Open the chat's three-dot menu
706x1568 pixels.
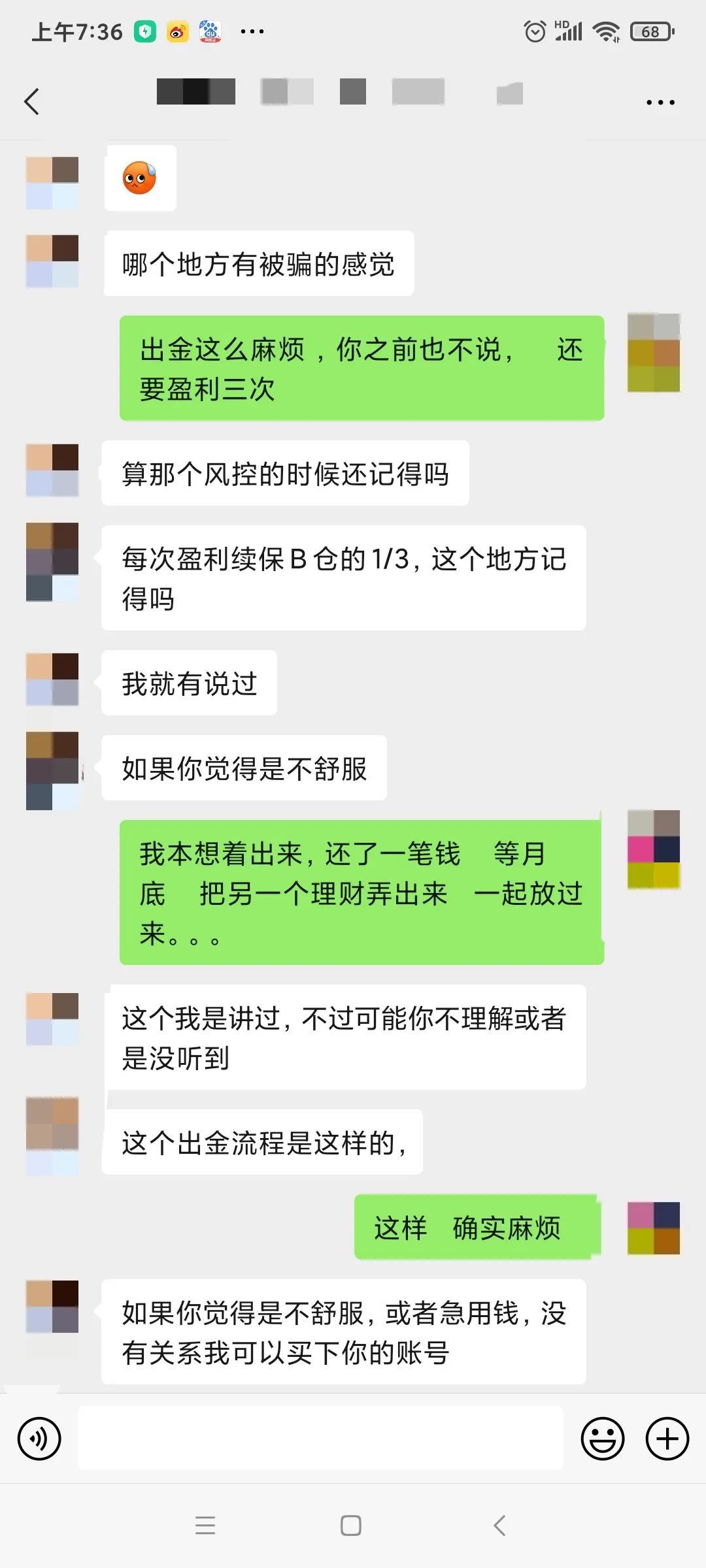click(x=660, y=102)
